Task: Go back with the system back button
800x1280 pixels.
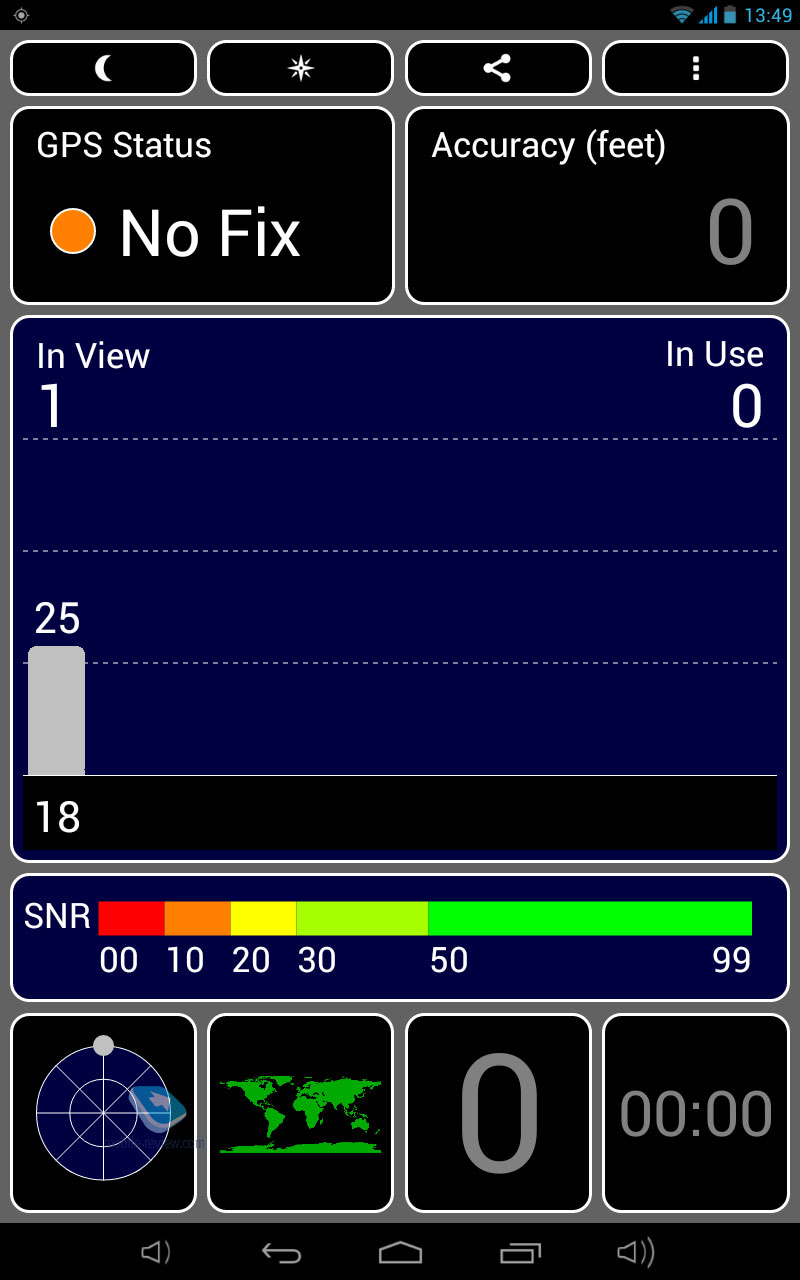Action: 281,1252
